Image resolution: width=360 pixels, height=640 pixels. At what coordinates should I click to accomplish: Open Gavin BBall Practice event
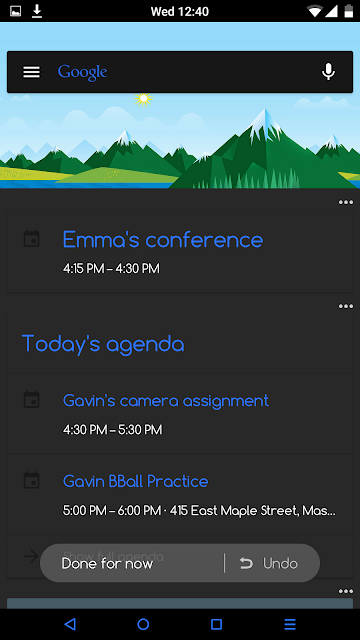point(180,495)
